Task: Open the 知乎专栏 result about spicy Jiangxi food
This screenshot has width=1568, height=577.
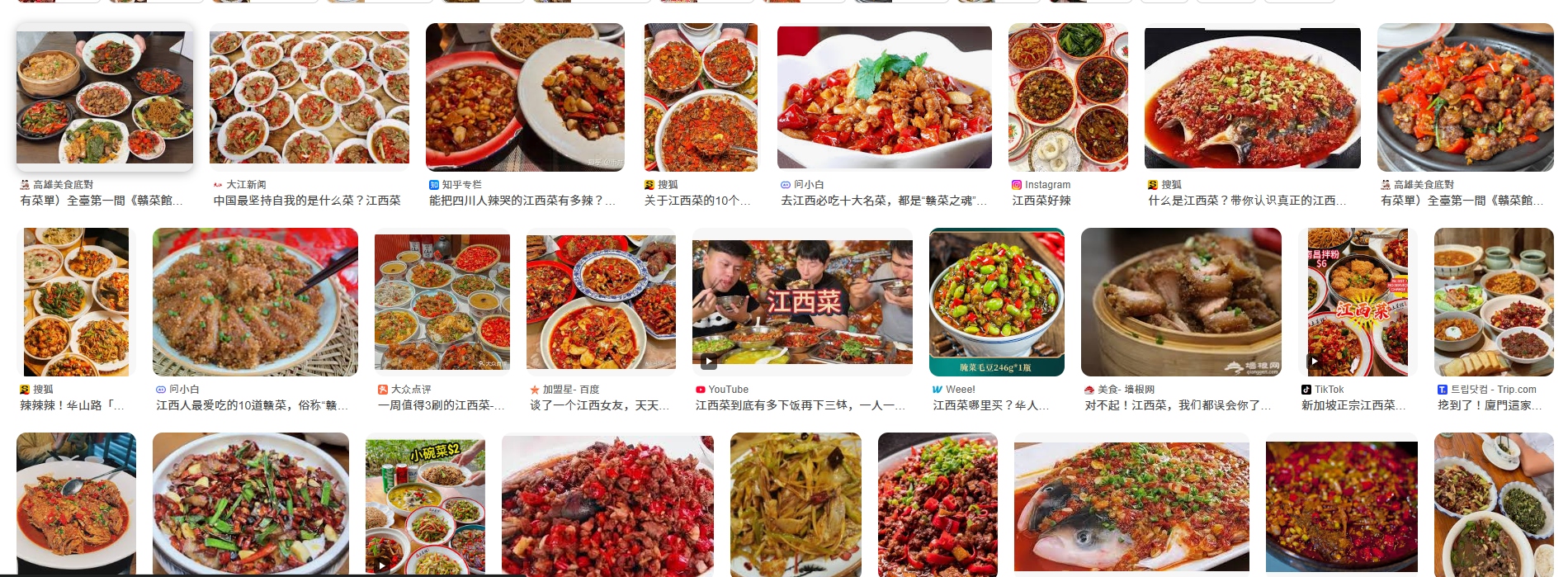Action: coord(525,97)
